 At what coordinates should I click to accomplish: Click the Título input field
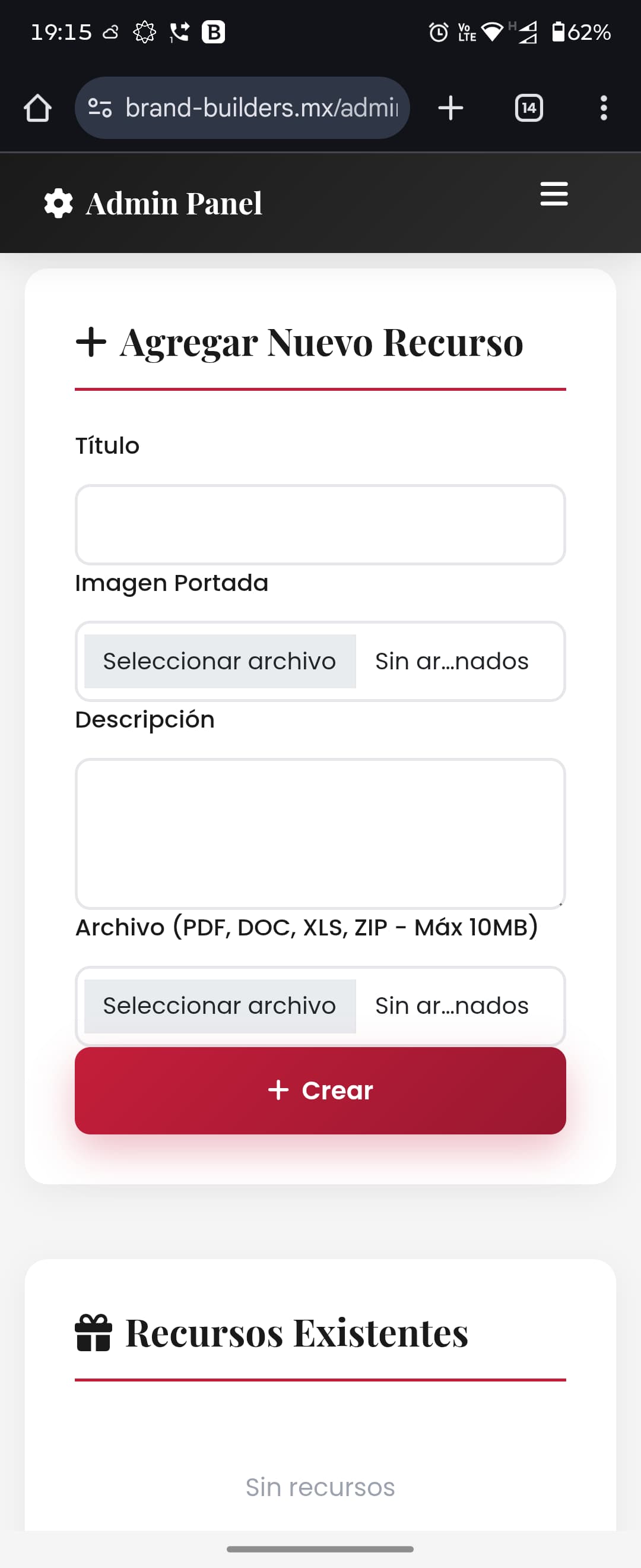click(x=320, y=524)
